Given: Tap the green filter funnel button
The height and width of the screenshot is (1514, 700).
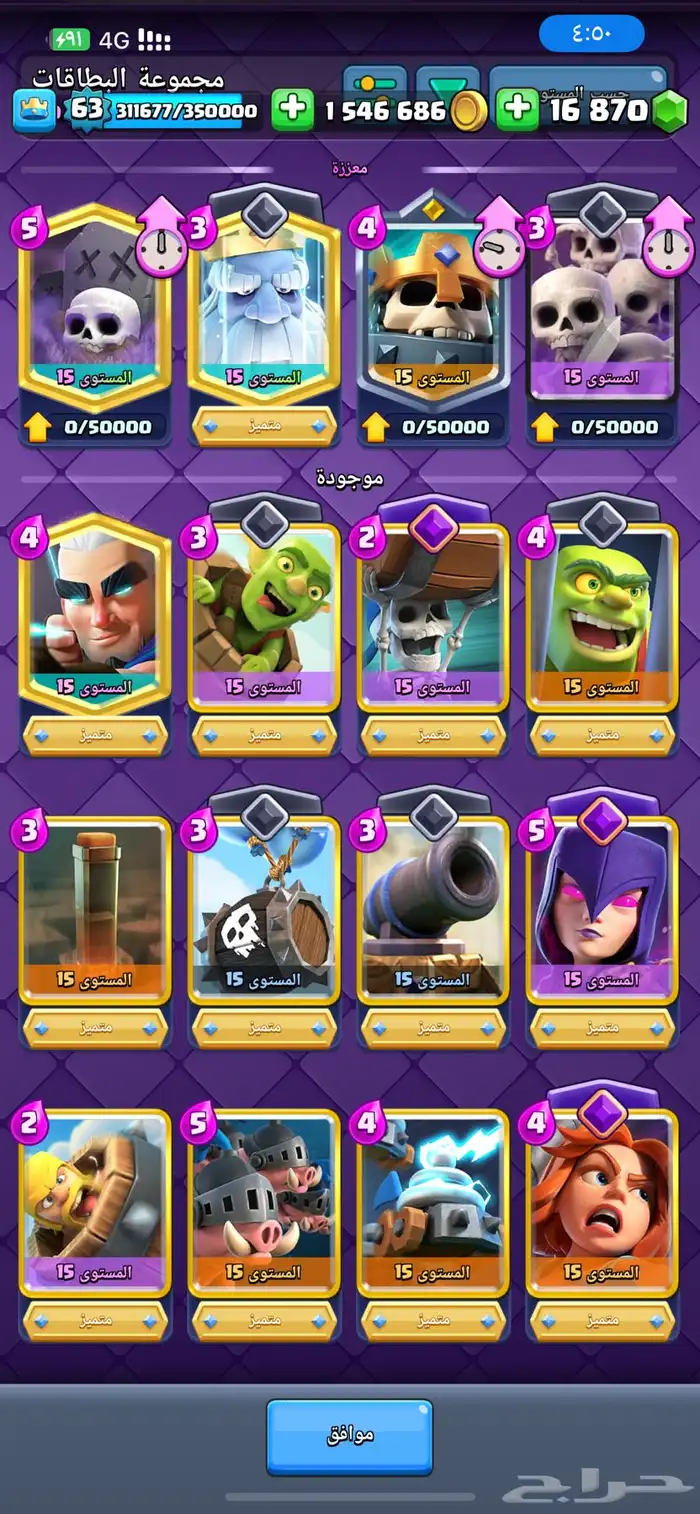Looking at the screenshot, I should (447, 80).
